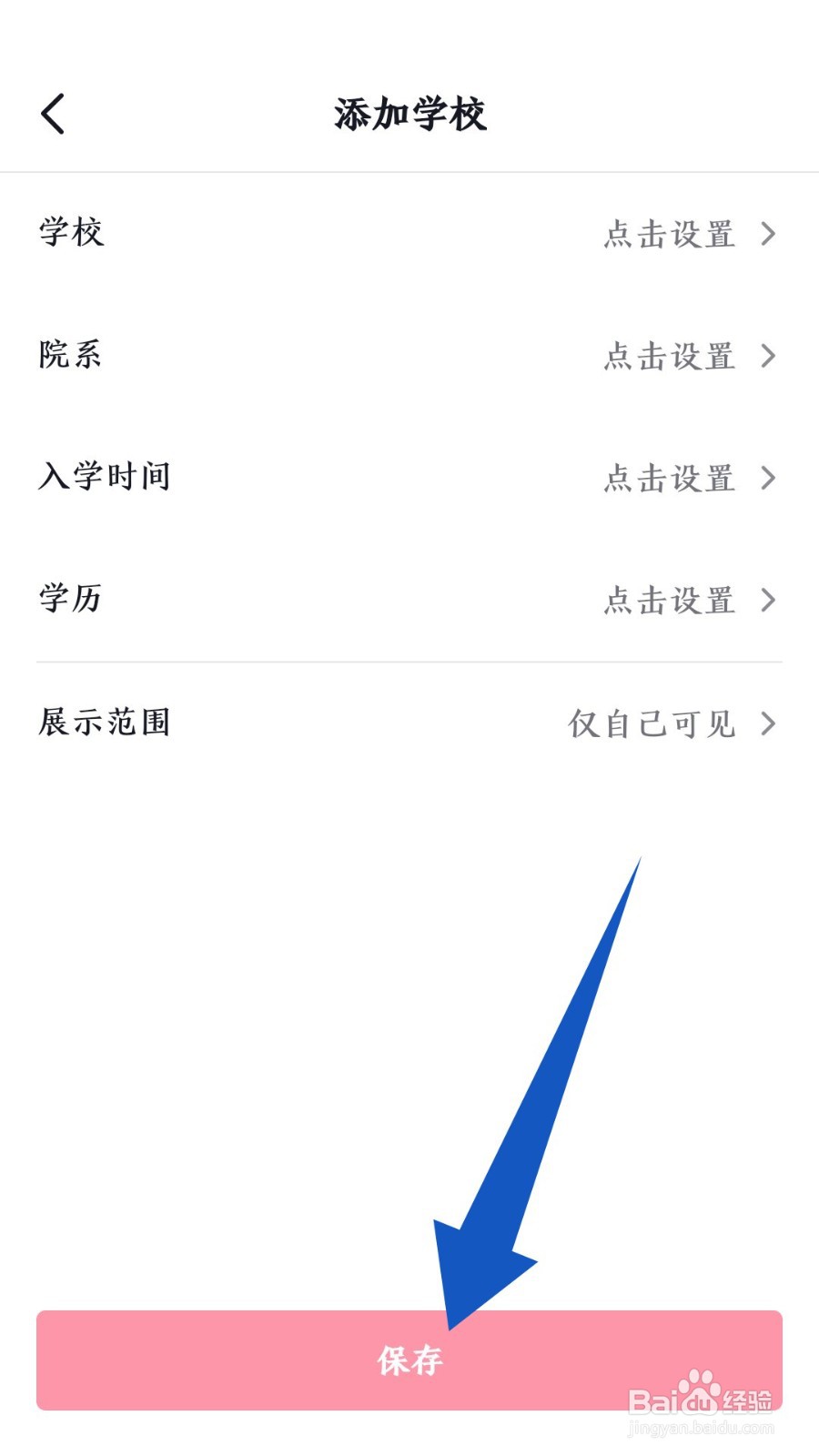Open the 学校 setting row

[409, 234]
